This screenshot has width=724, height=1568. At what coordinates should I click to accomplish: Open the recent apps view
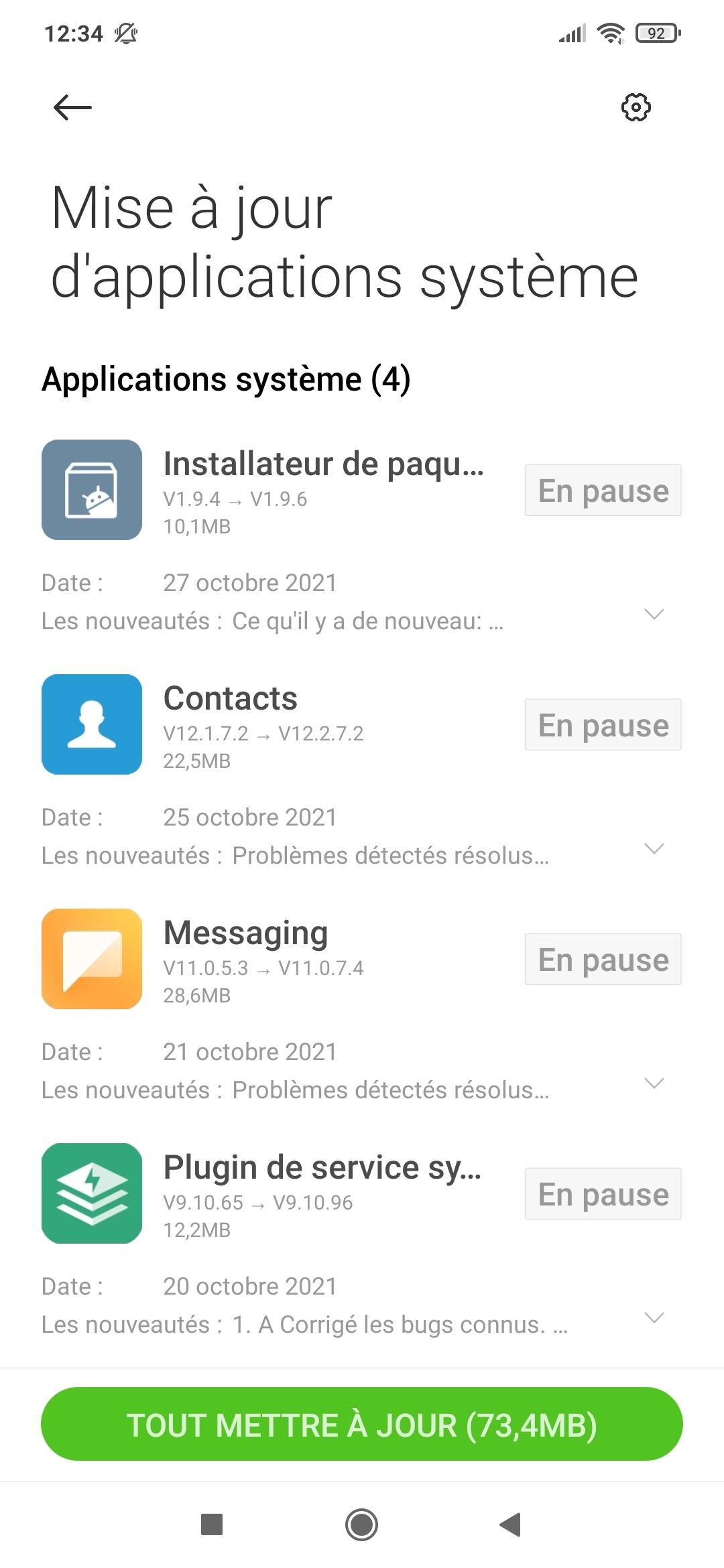point(212,1525)
